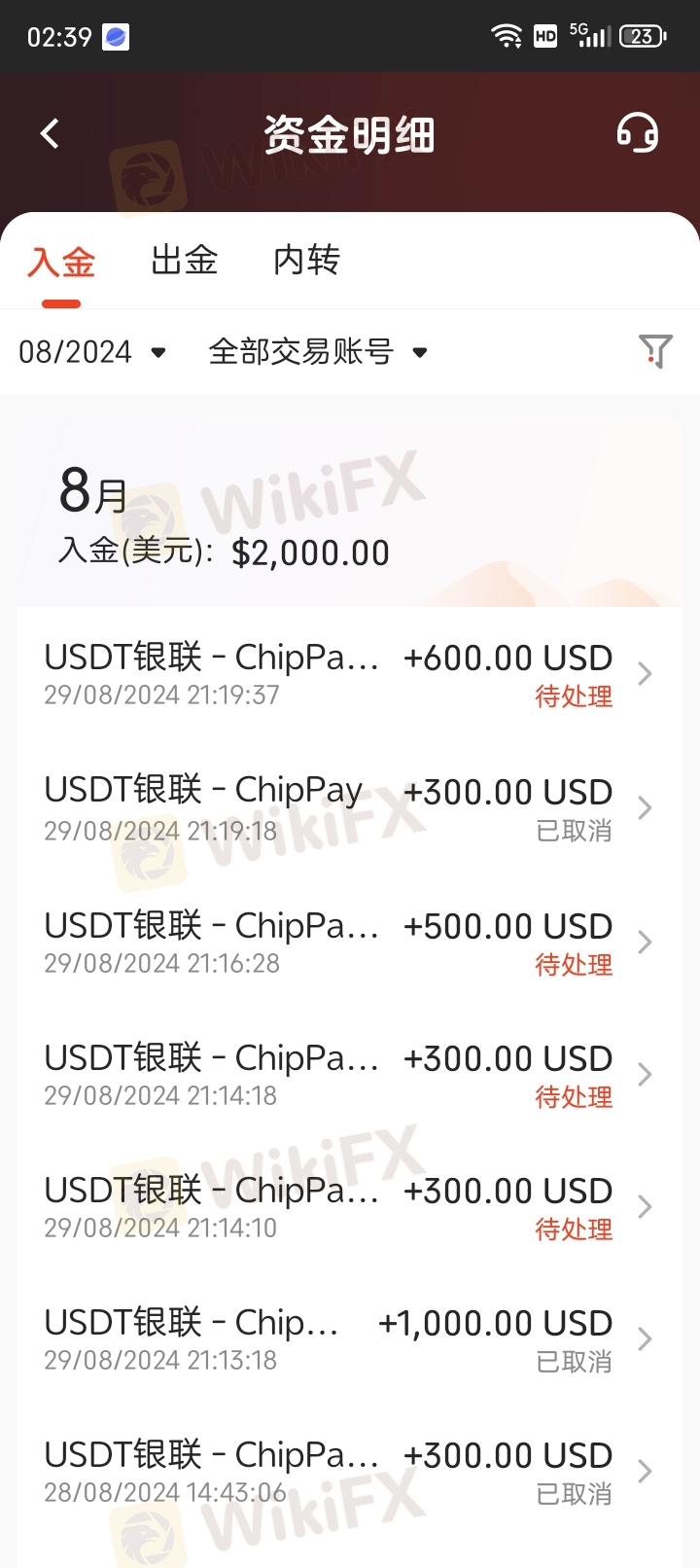Expand the 08/2024 month picker
Image resolution: width=700 pixels, height=1568 pixels.
(92, 351)
